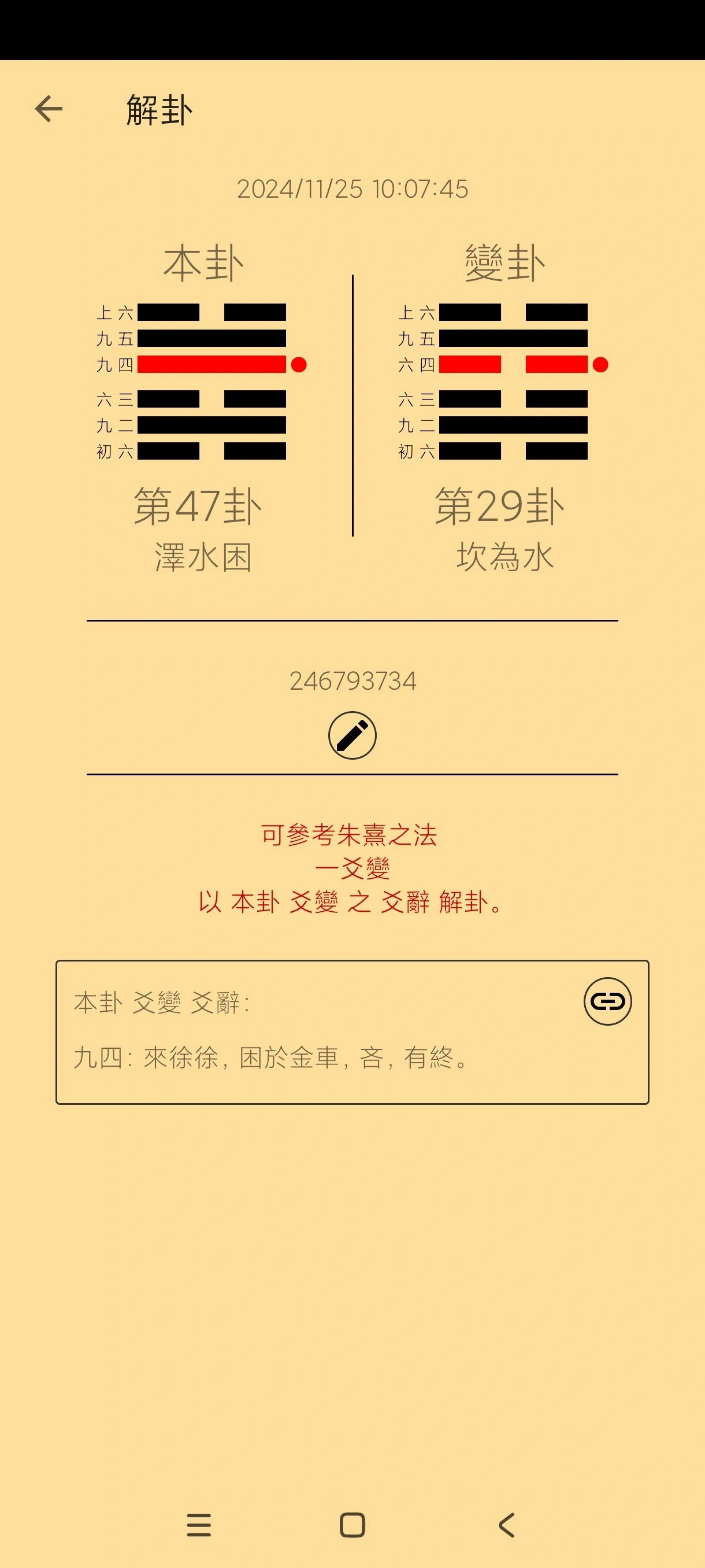Tap the pencil edit icon below 246793734
The image size is (705, 1568).
pyautogui.click(x=352, y=735)
